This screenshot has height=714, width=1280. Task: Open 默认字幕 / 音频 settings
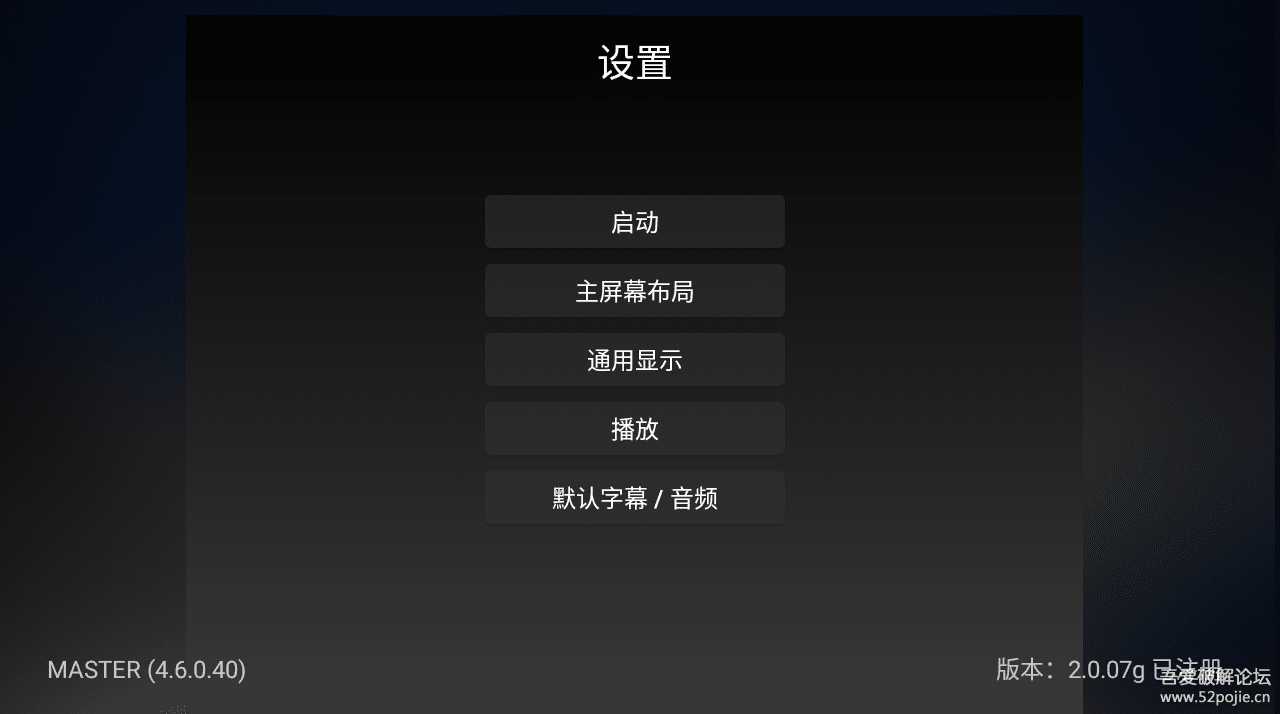pos(634,498)
